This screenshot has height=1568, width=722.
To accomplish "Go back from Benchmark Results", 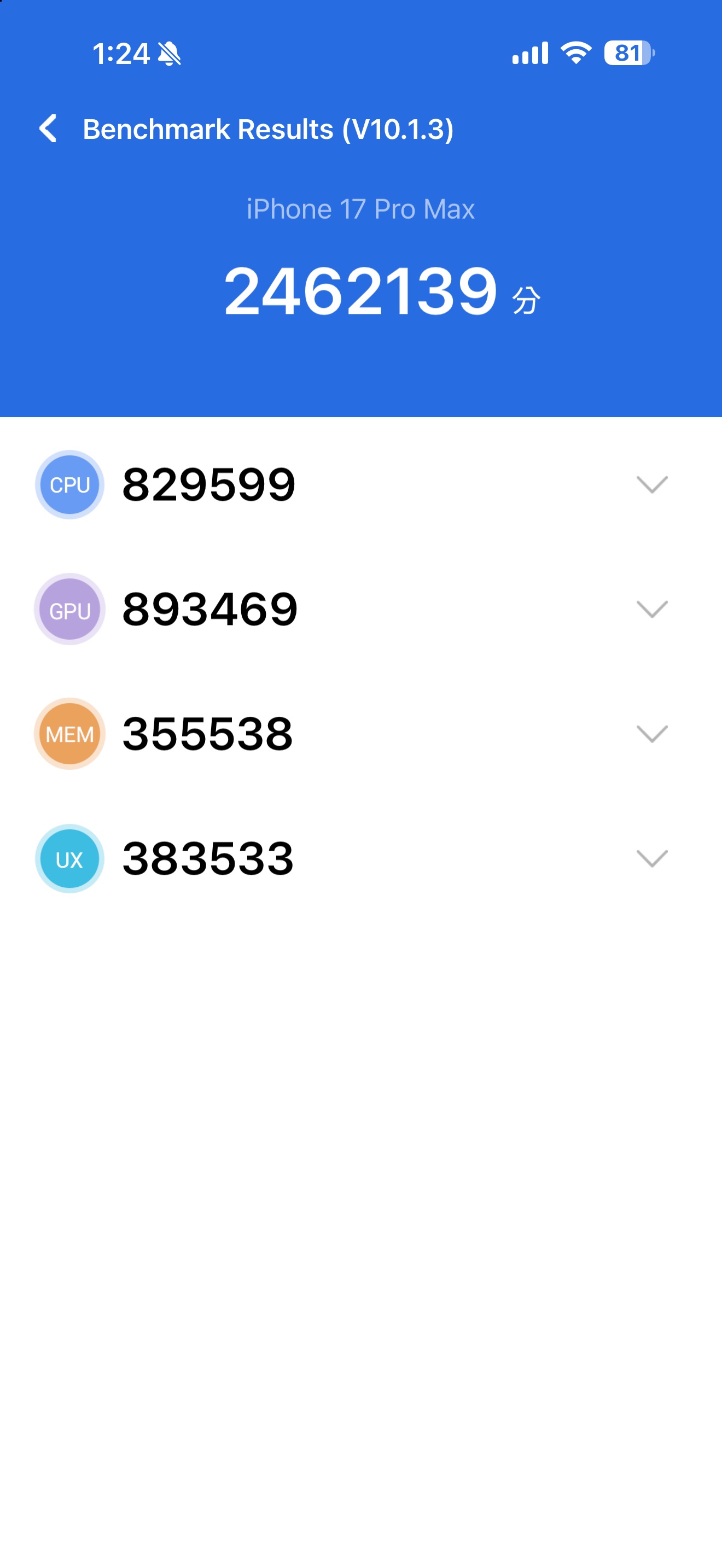I will [48, 128].
